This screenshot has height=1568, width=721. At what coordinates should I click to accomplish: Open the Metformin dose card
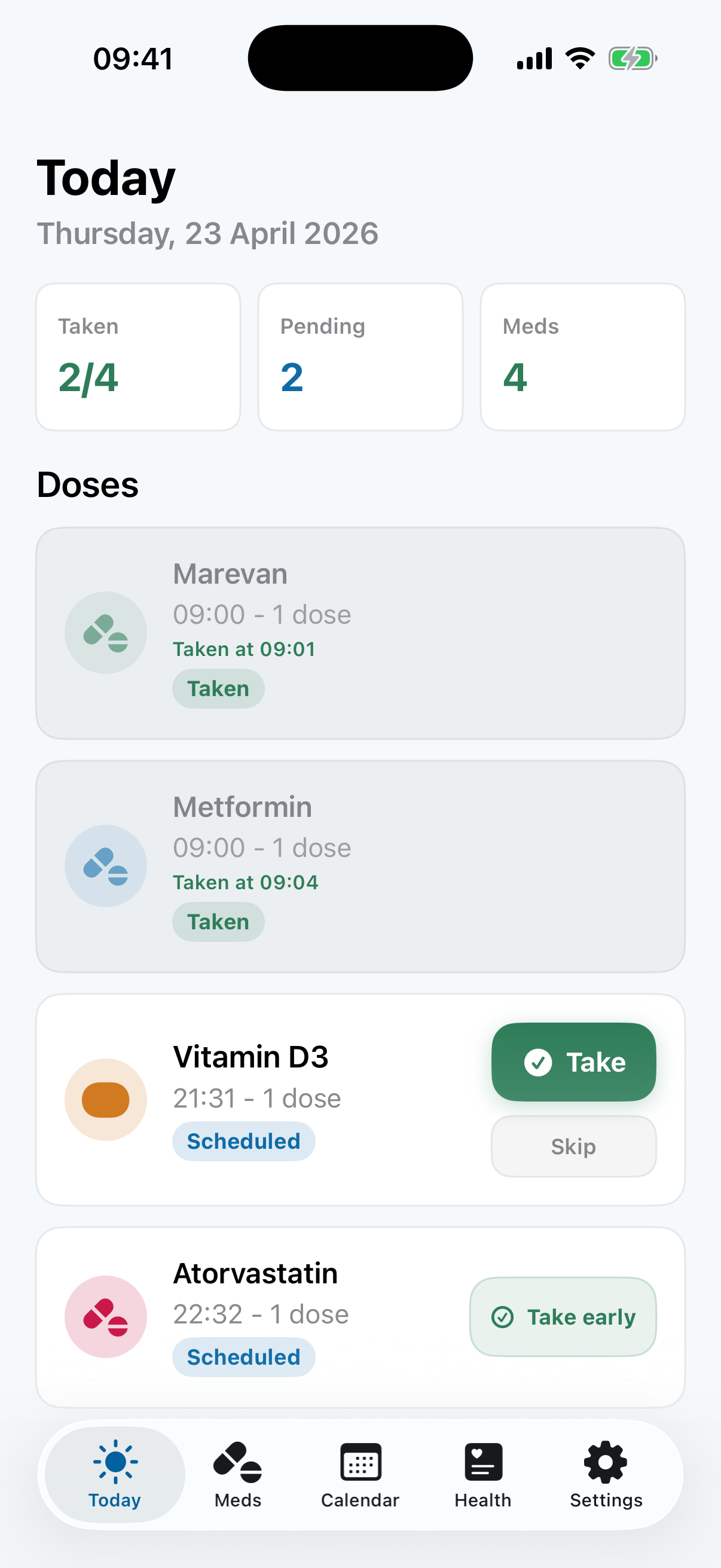click(360, 865)
